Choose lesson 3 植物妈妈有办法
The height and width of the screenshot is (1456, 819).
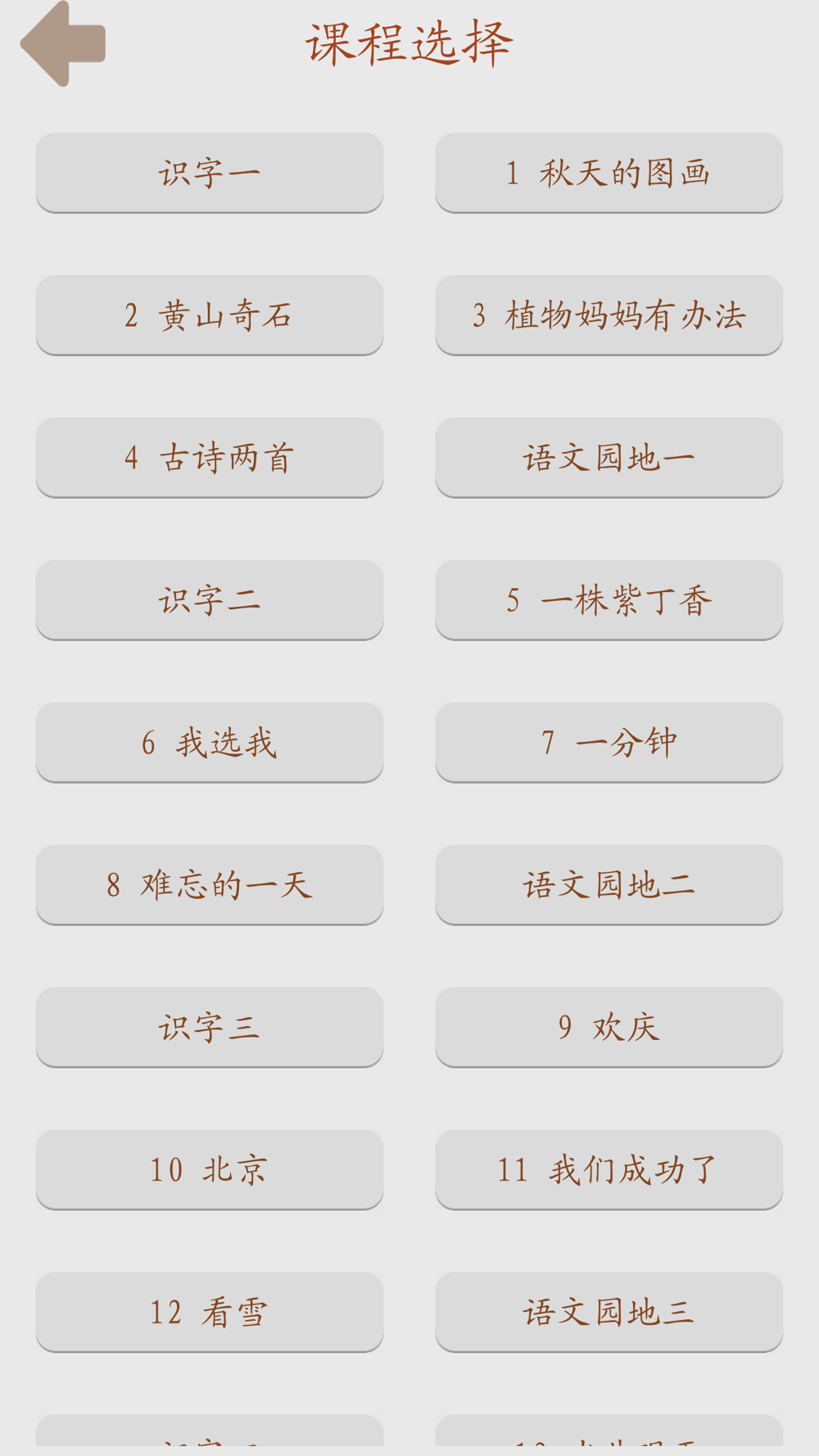click(609, 315)
